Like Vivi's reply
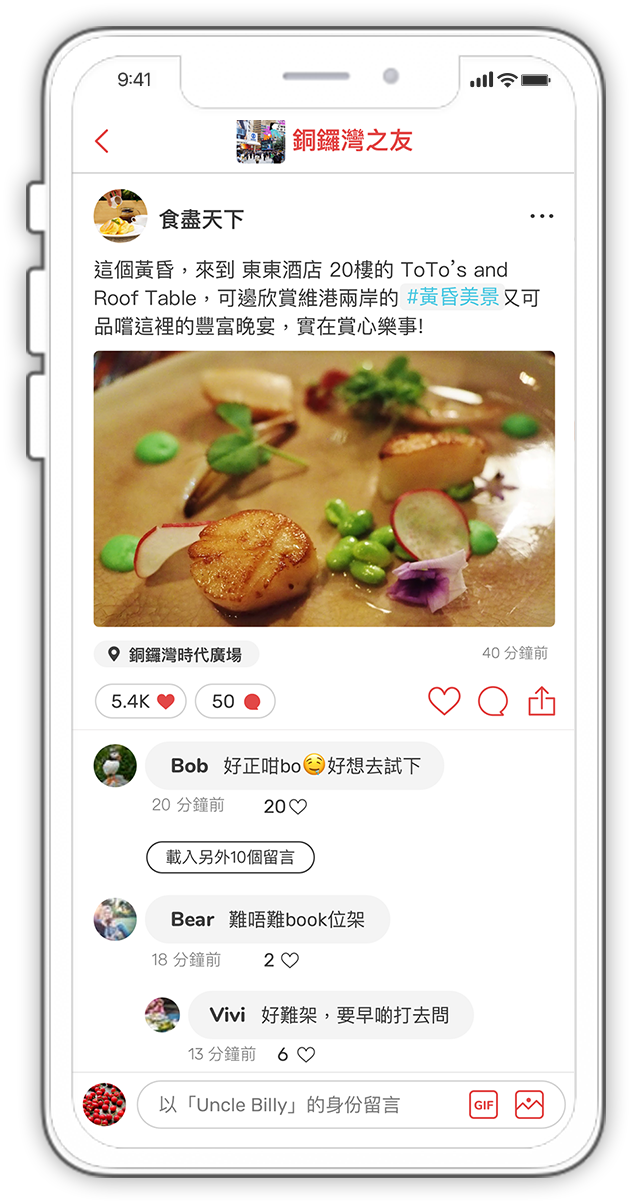632x1204 pixels. click(x=306, y=1054)
